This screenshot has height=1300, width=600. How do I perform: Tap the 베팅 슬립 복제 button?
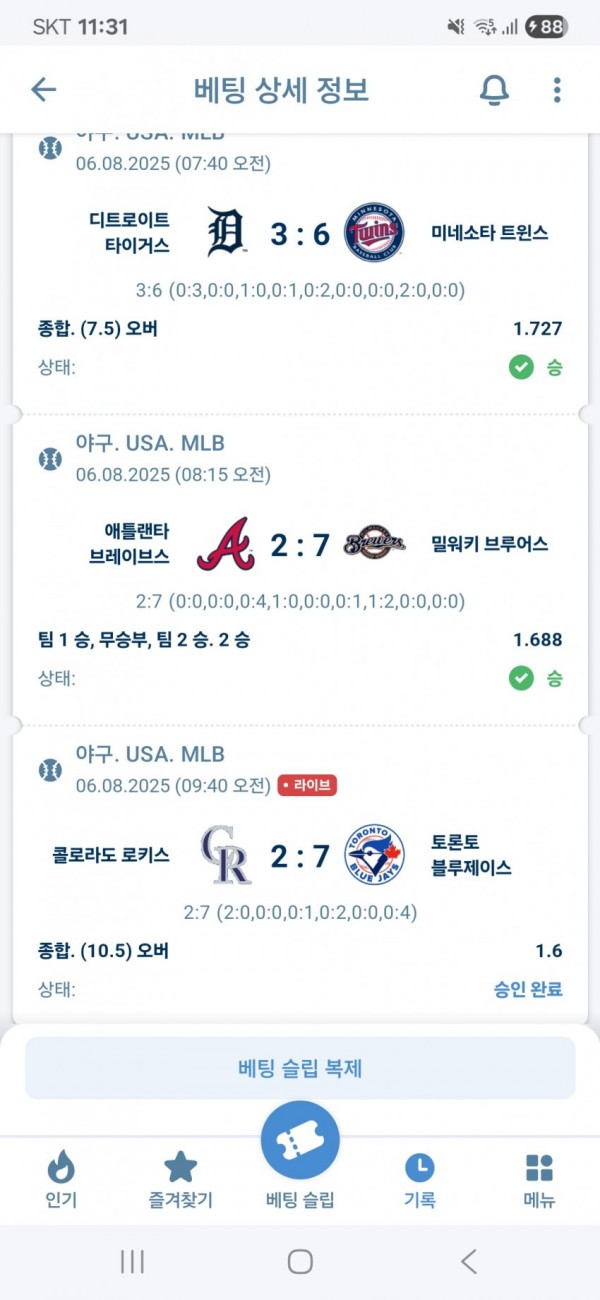300,1068
